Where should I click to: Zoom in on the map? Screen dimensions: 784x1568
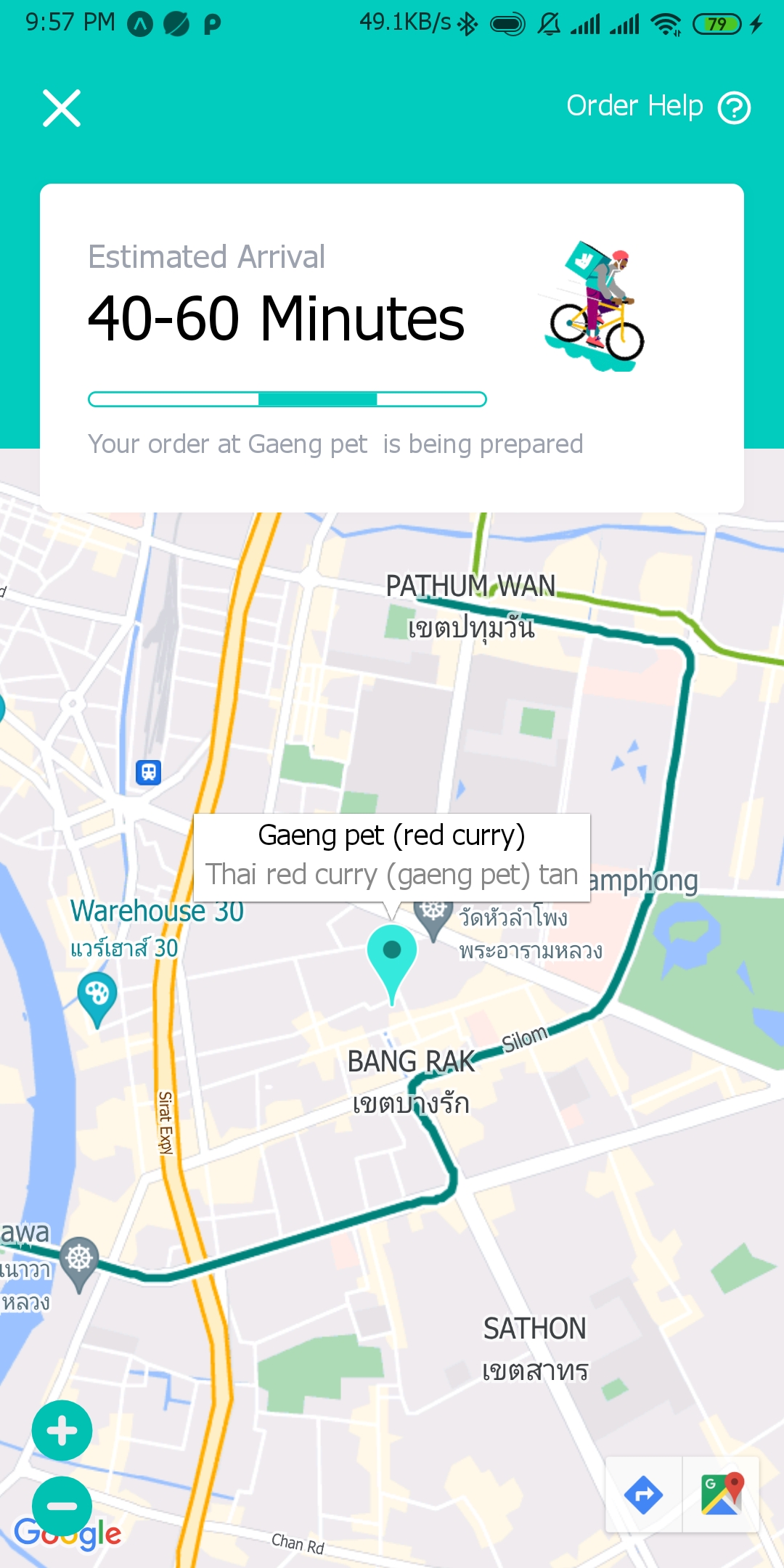(x=62, y=1430)
